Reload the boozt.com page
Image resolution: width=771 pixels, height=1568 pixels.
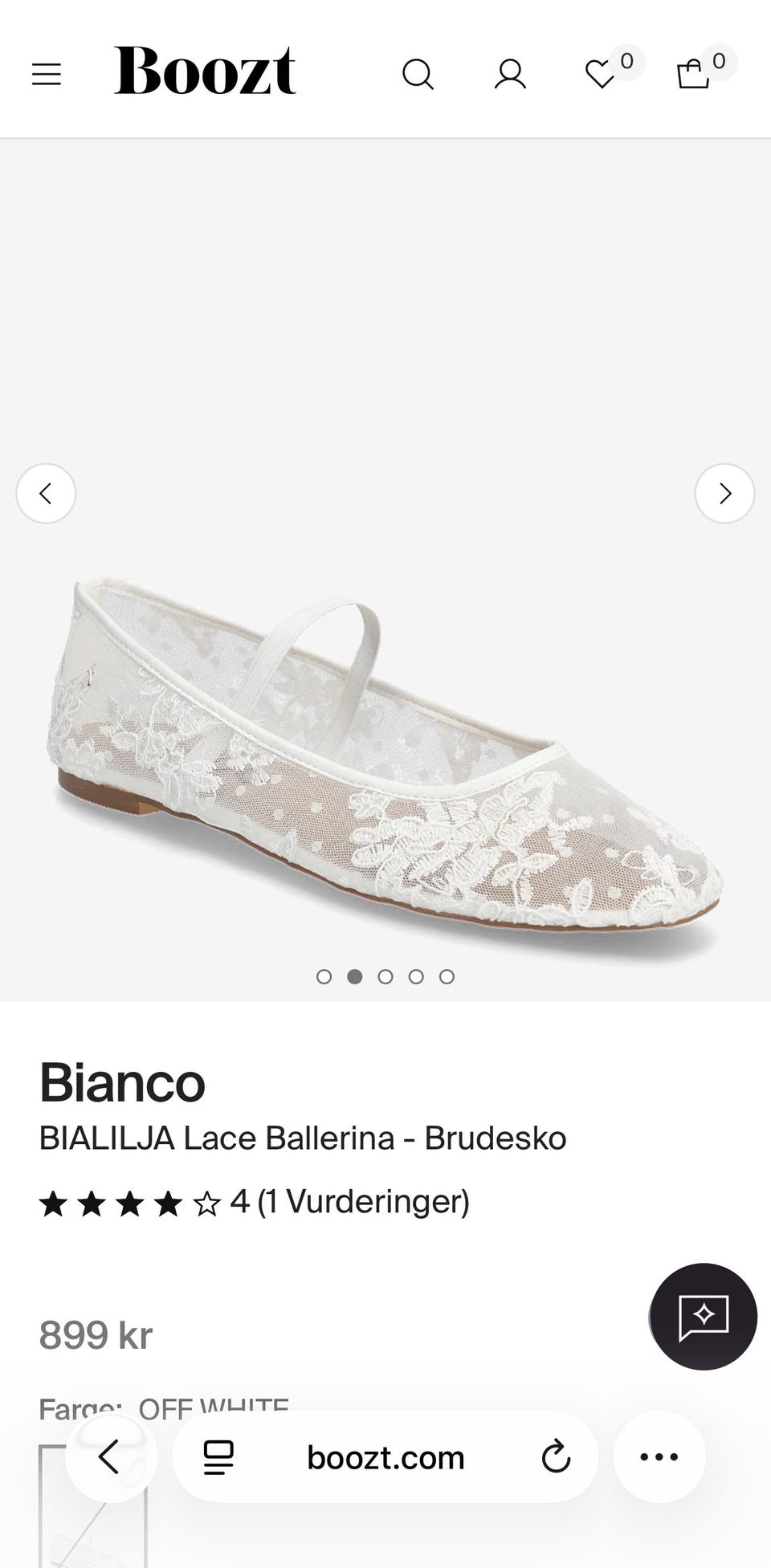point(556,1456)
